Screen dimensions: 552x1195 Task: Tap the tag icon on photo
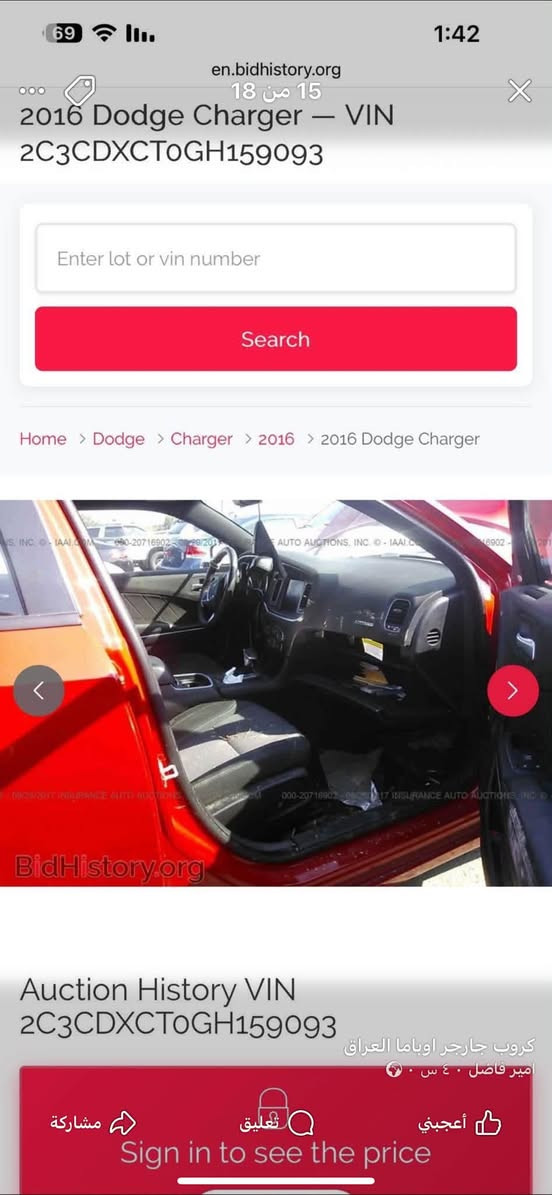pyautogui.click(x=79, y=91)
